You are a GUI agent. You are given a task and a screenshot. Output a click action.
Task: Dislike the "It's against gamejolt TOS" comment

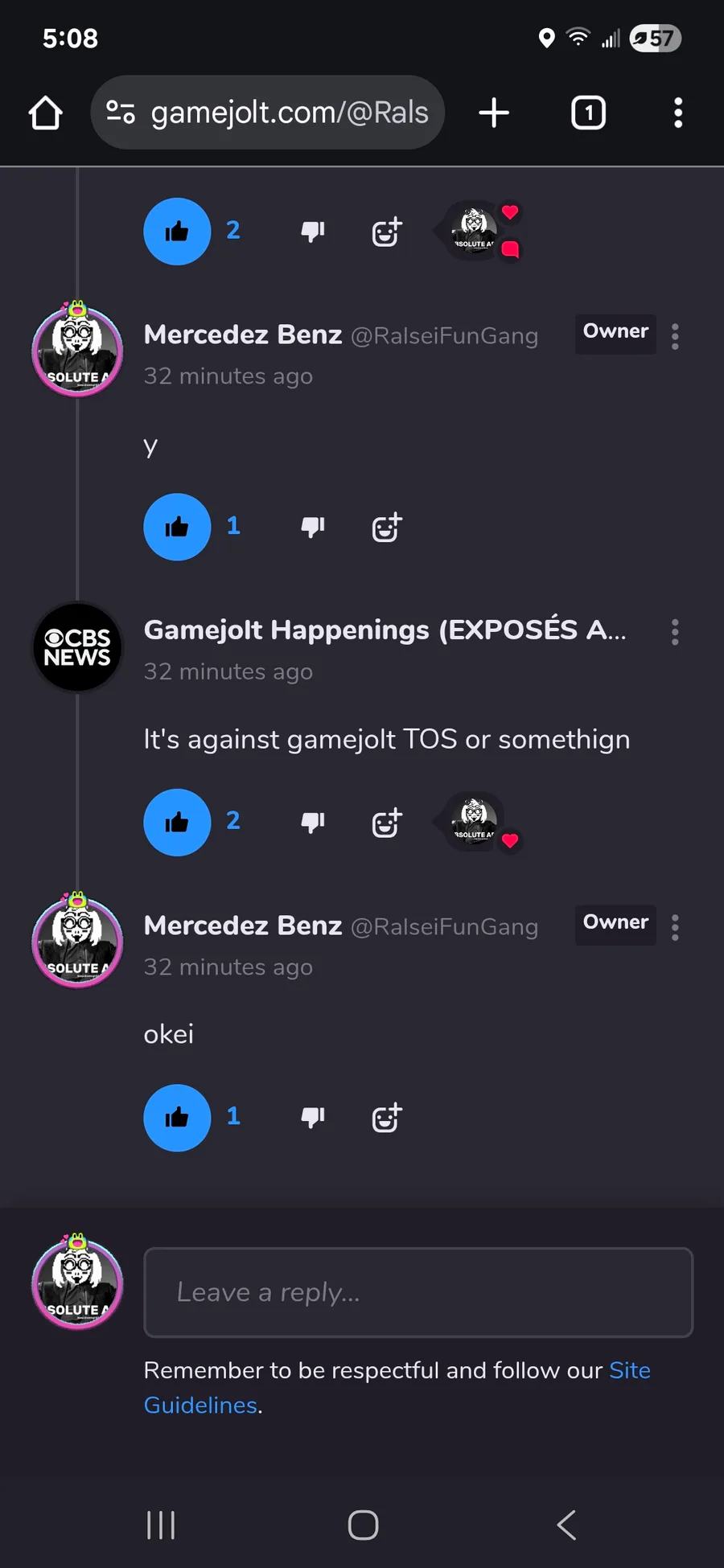(x=313, y=822)
